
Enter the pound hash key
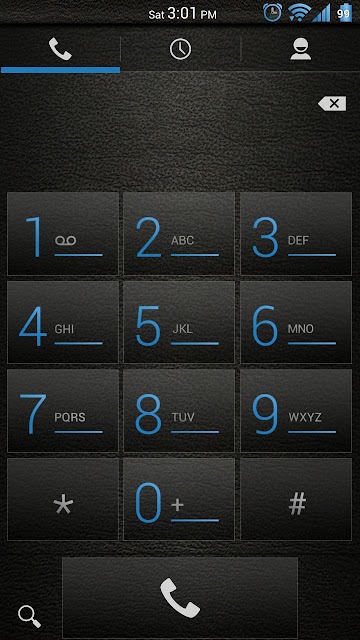pyautogui.click(x=296, y=499)
